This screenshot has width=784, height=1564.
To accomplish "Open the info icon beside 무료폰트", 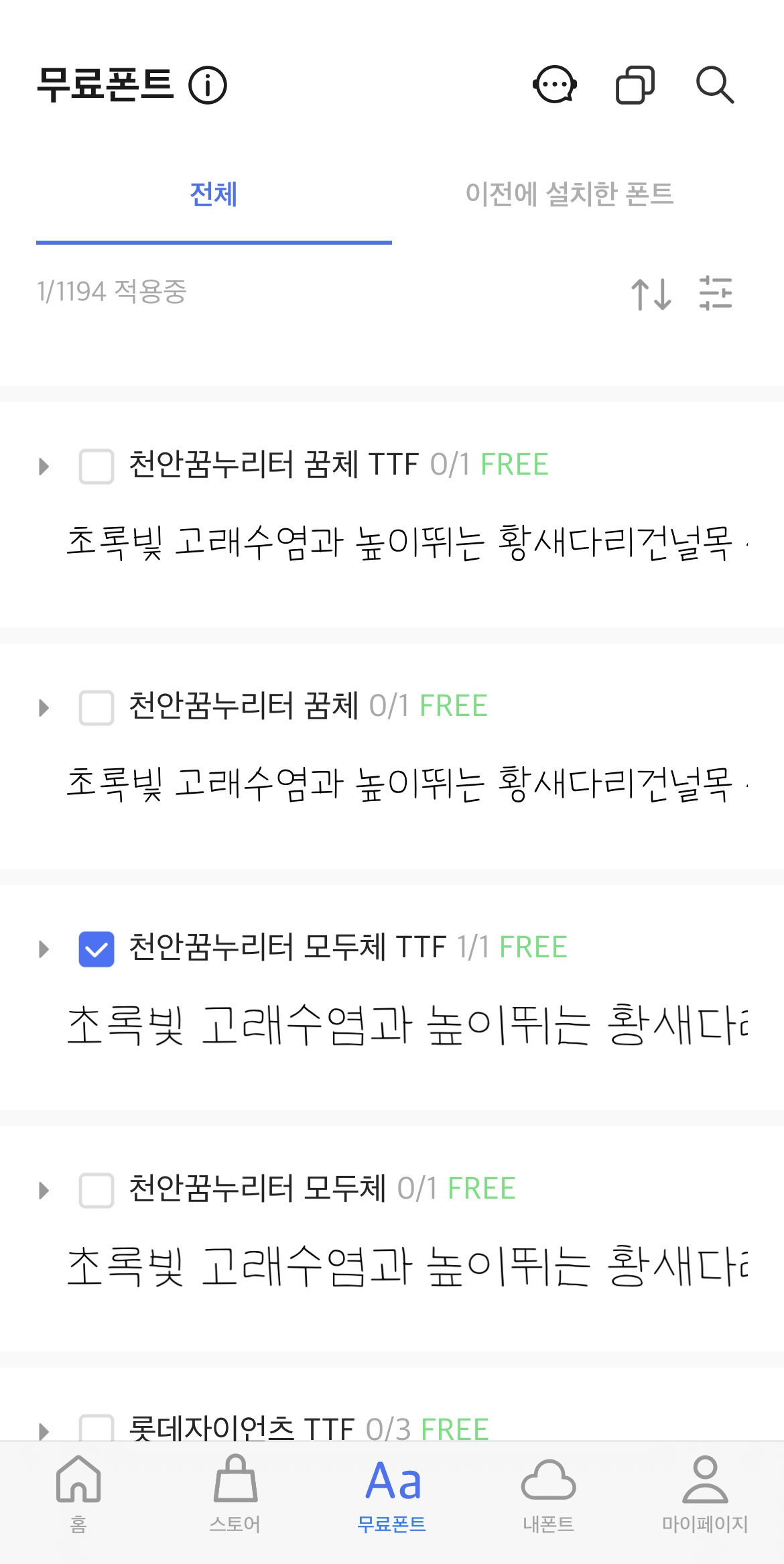I will tap(208, 86).
